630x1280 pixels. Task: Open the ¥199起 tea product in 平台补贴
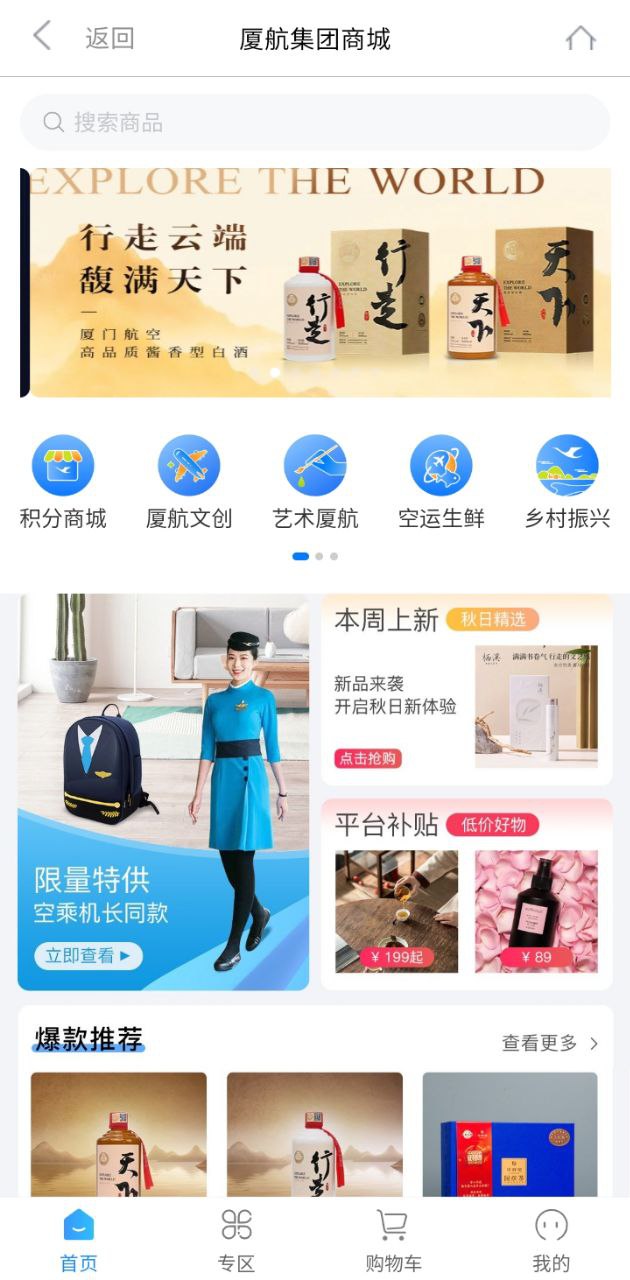coord(396,911)
